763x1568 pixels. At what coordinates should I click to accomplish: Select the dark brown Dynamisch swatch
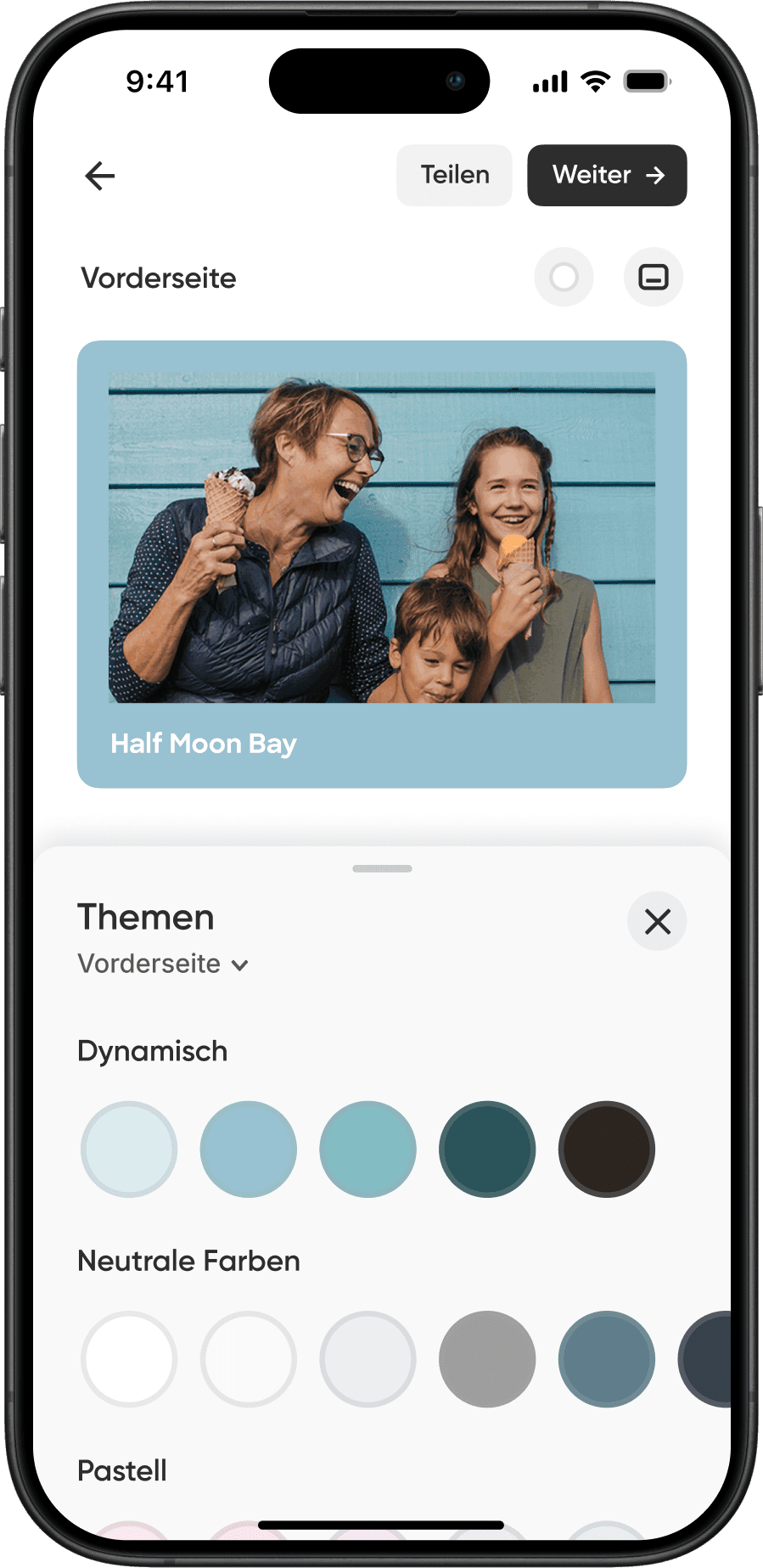[607, 1149]
